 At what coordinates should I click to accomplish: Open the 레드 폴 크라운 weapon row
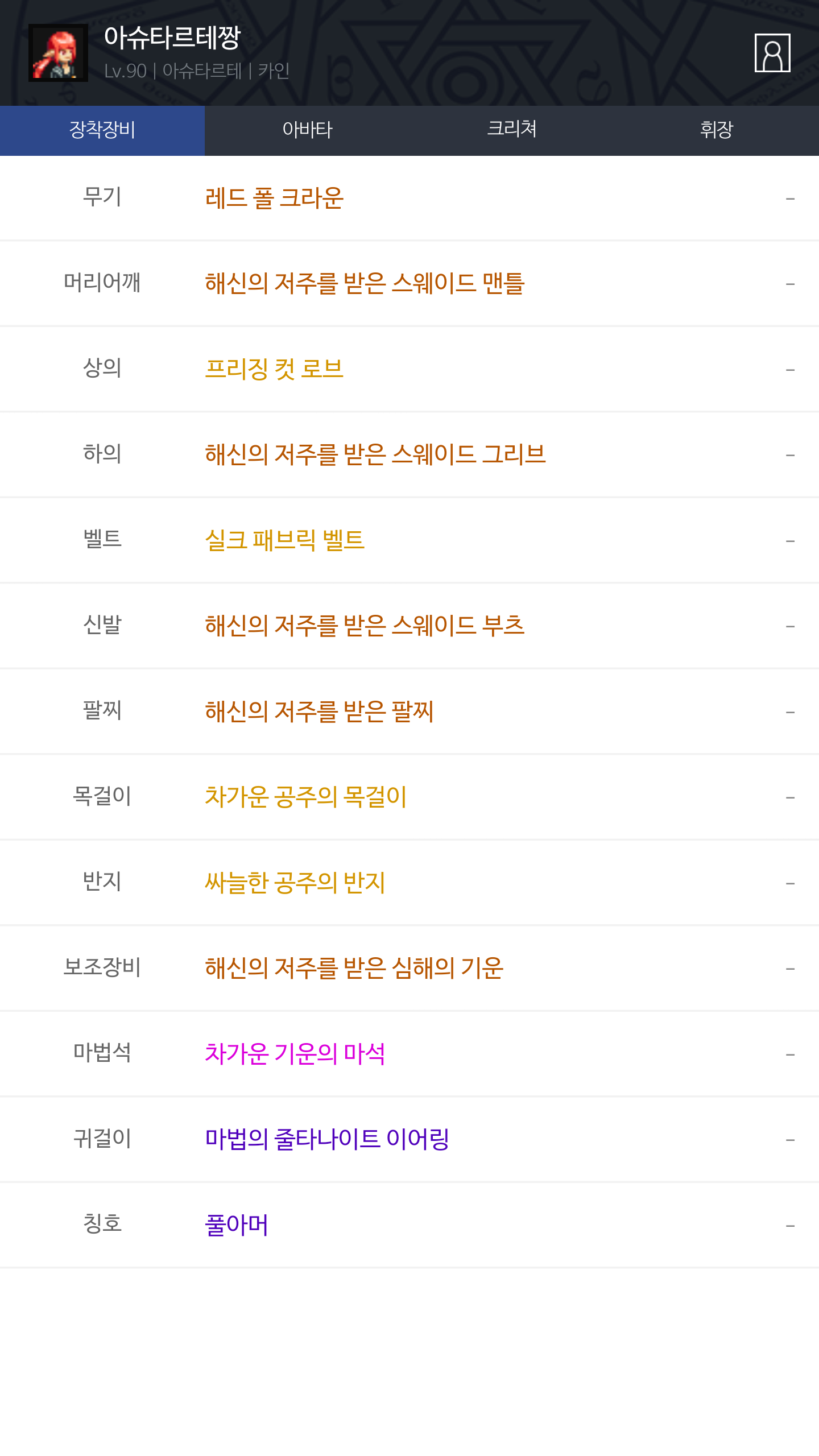coord(409,198)
